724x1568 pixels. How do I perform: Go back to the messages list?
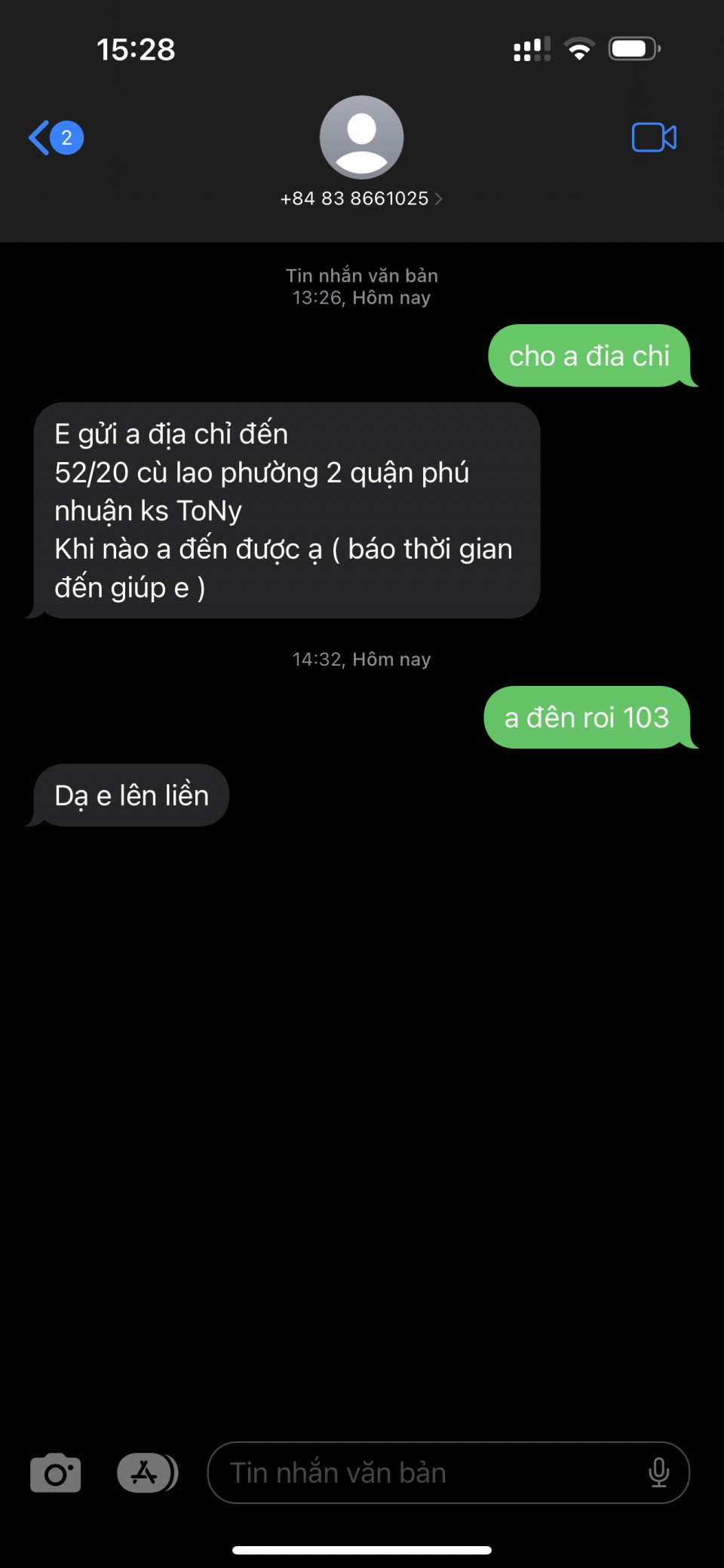point(54,138)
